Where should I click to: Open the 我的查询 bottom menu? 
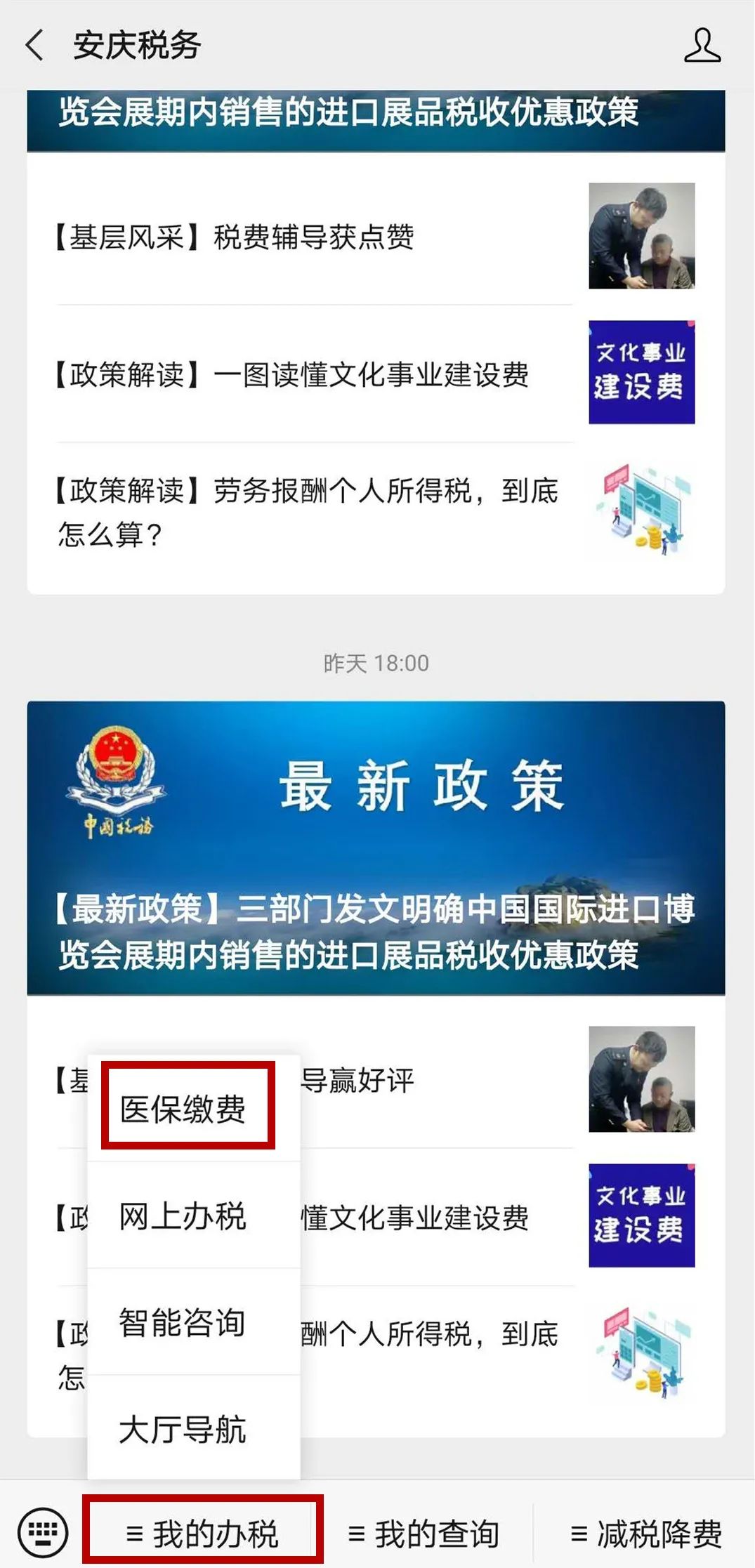pos(424,1534)
